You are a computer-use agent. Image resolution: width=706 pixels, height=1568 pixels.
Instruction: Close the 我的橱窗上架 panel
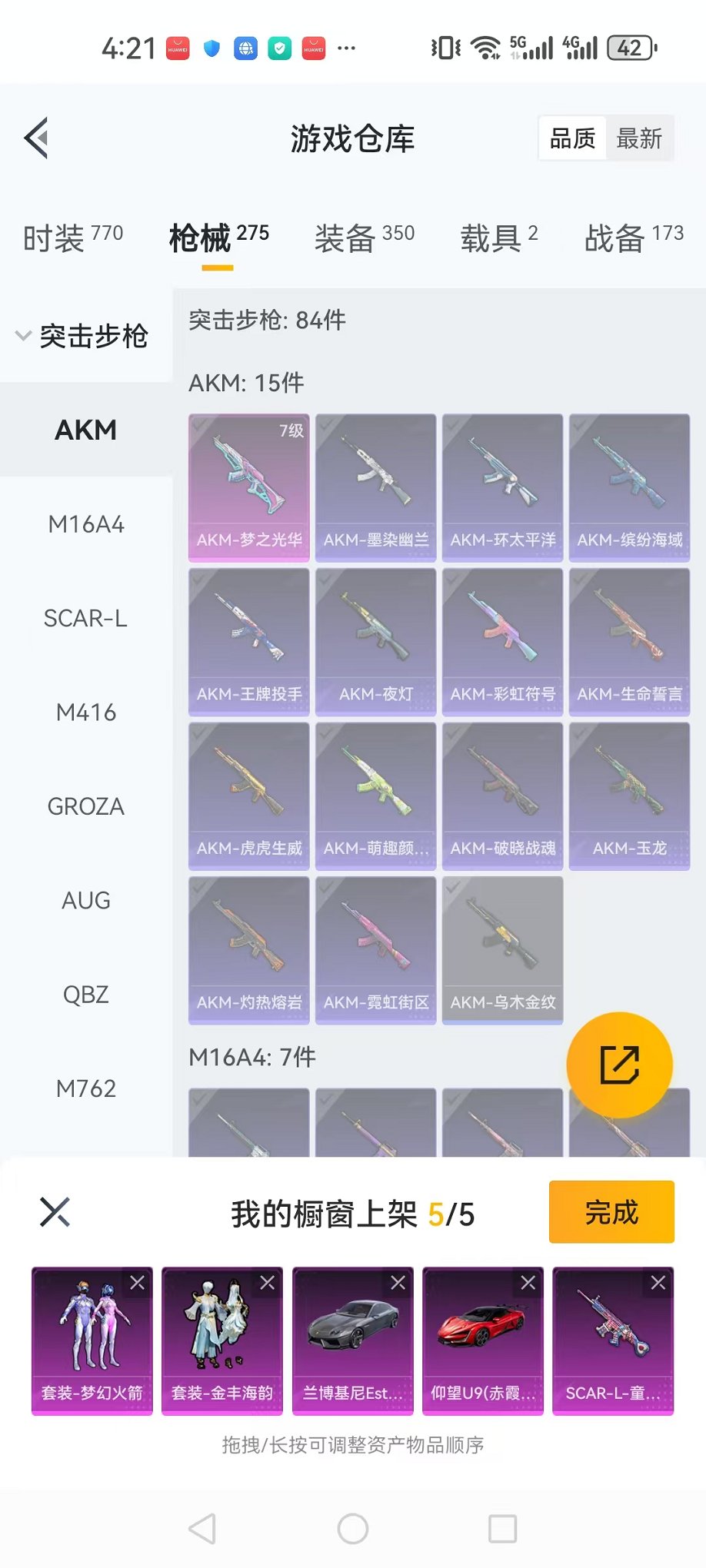click(x=55, y=1212)
